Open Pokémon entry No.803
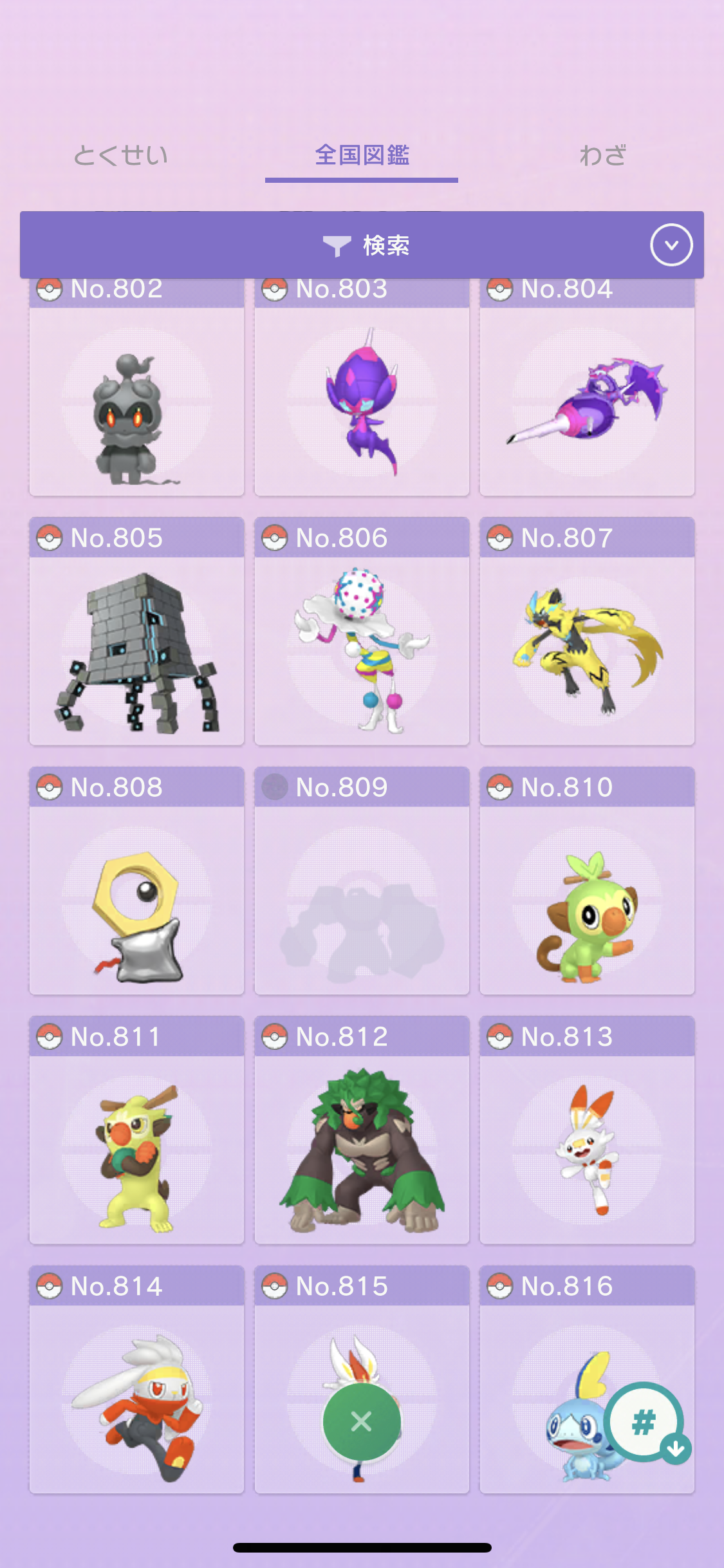Viewport: 724px width, 1568px height. (x=362, y=387)
